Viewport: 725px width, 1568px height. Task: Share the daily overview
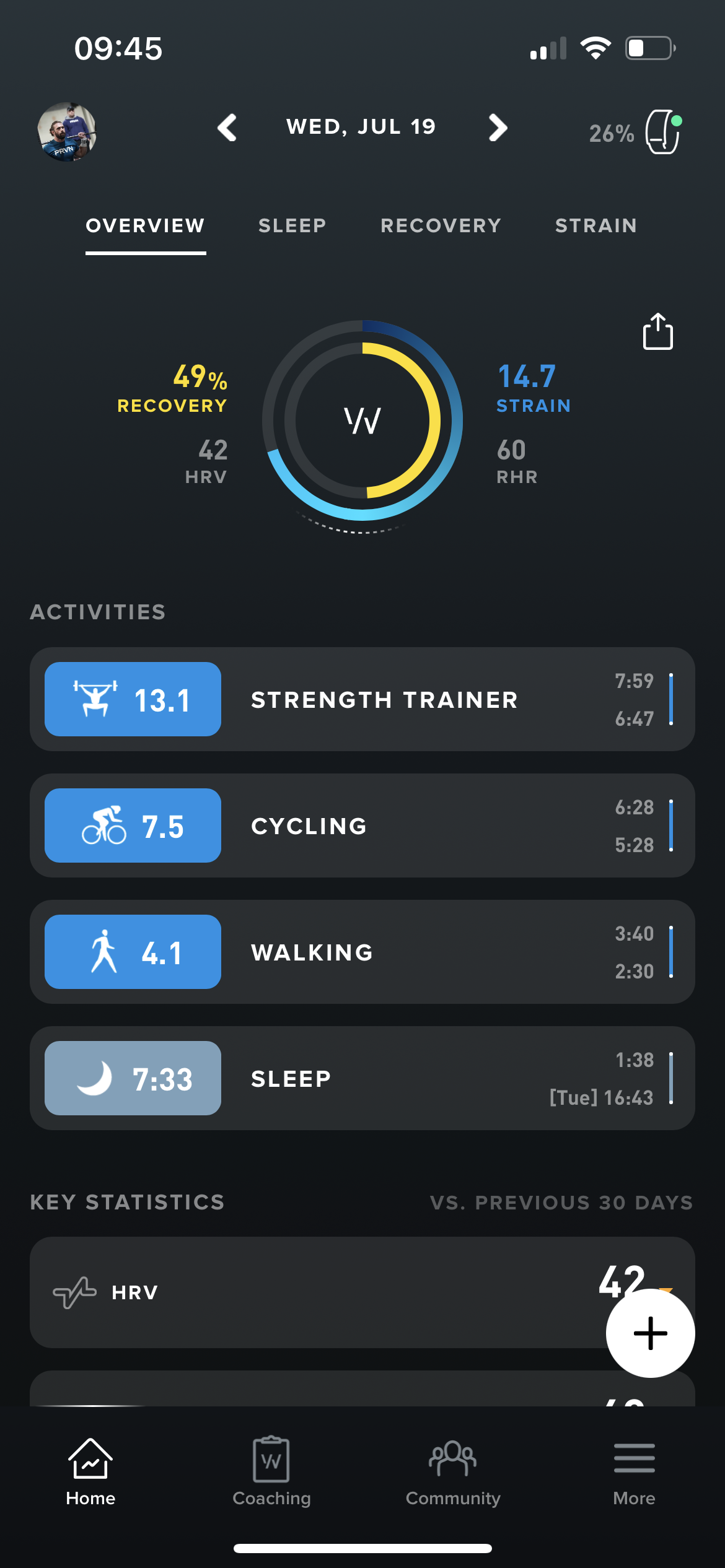click(x=657, y=332)
